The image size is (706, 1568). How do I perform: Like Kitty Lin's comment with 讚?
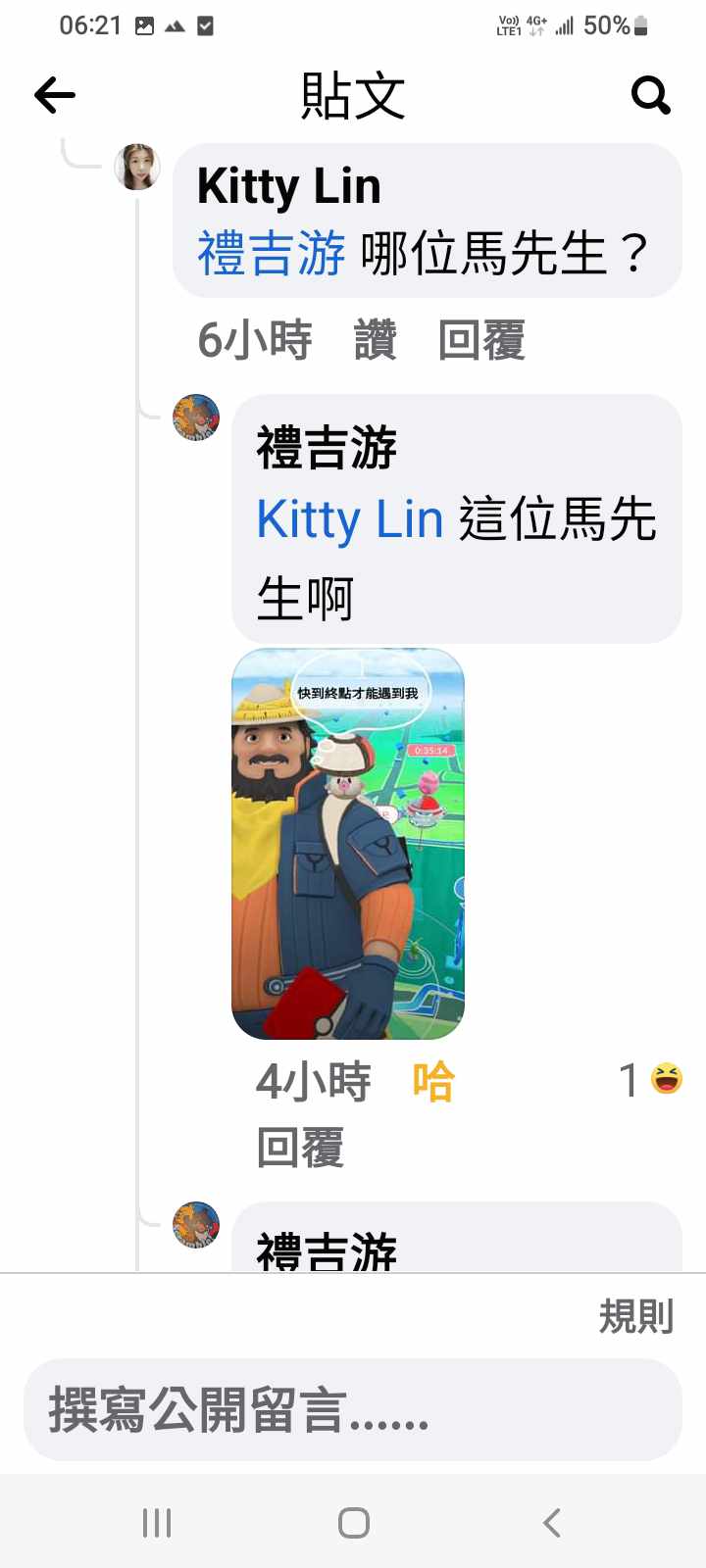tap(375, 340)
